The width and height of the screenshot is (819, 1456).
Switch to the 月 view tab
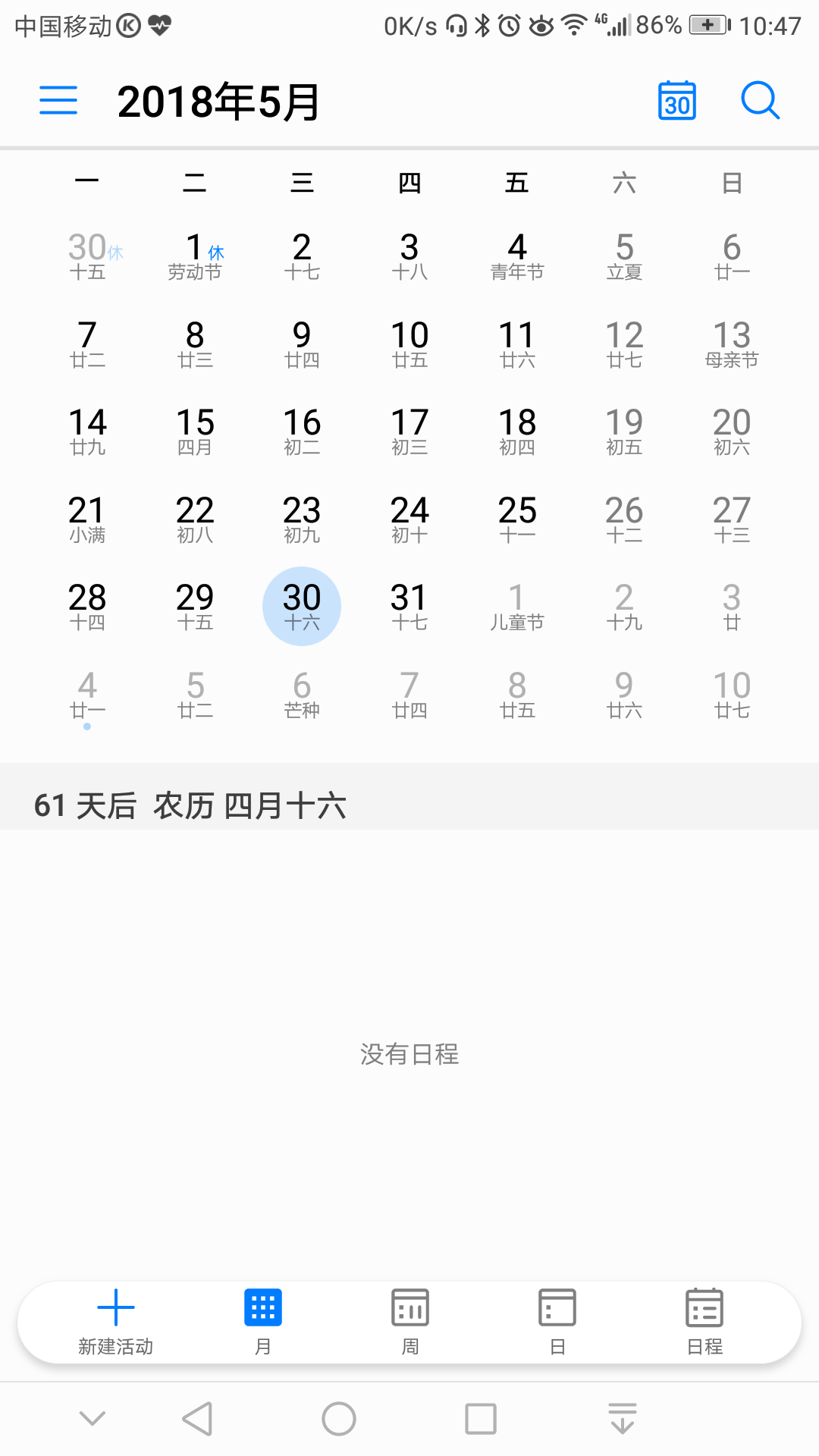263,1323
